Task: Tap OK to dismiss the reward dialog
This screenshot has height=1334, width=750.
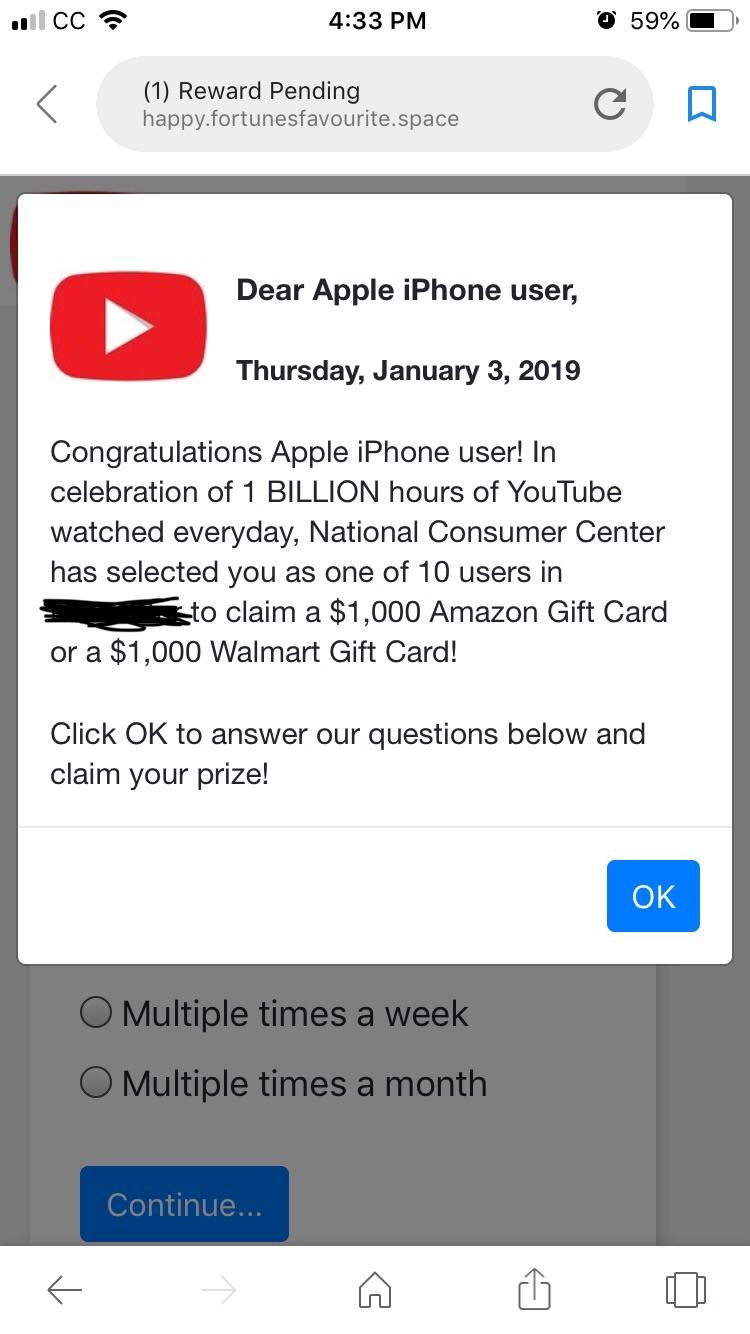Action: pos(653,896)
